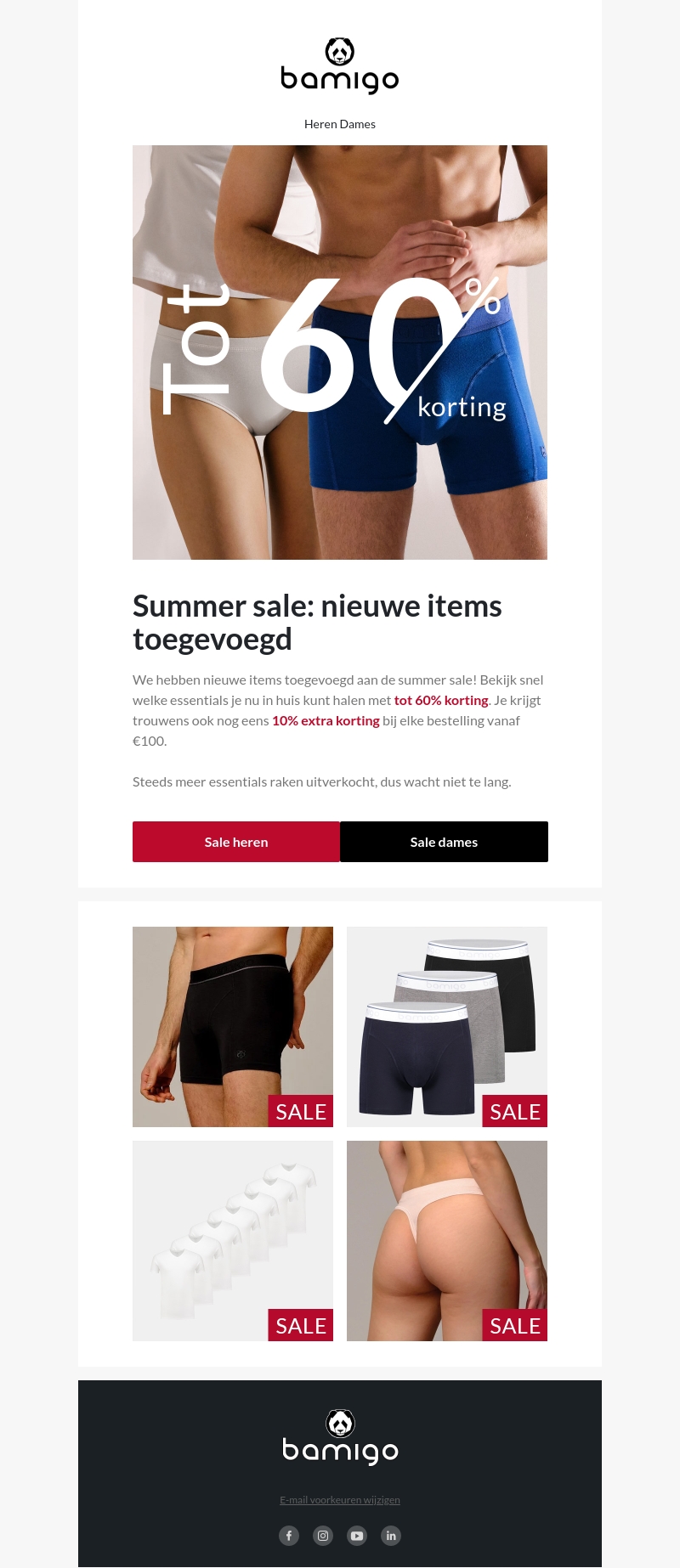Viewport: 680px width, 1568px height.
Task: Open the Heren link
Action: coord(320,124)
